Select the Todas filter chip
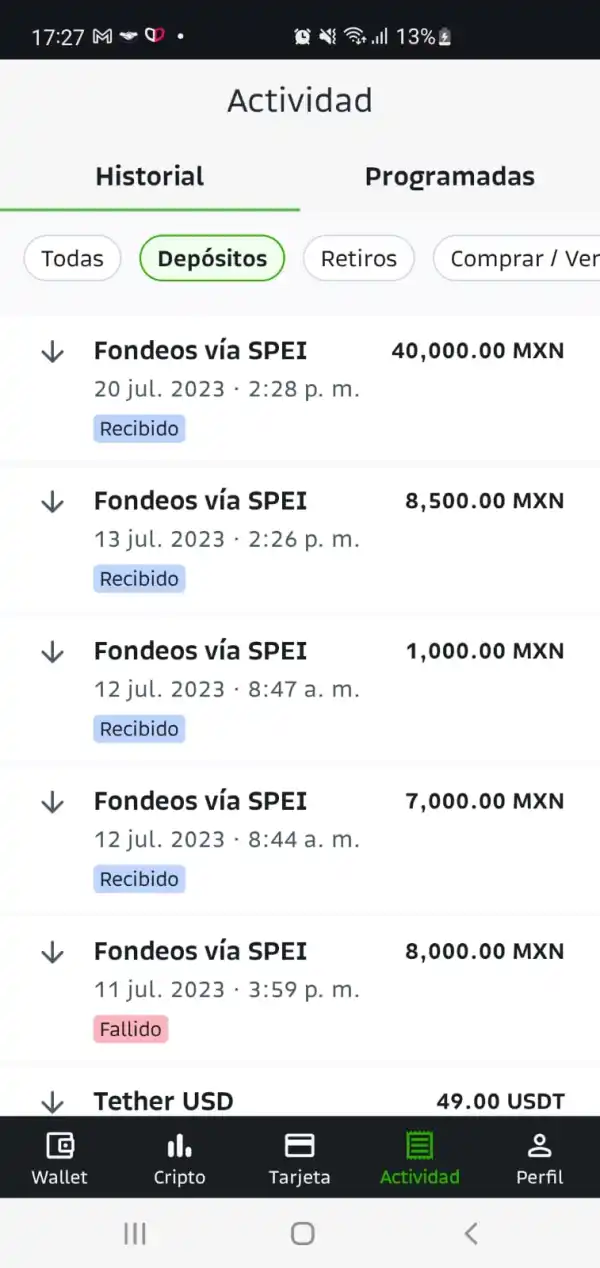This screenshot has height=1268, width=600. click(72, 259)
